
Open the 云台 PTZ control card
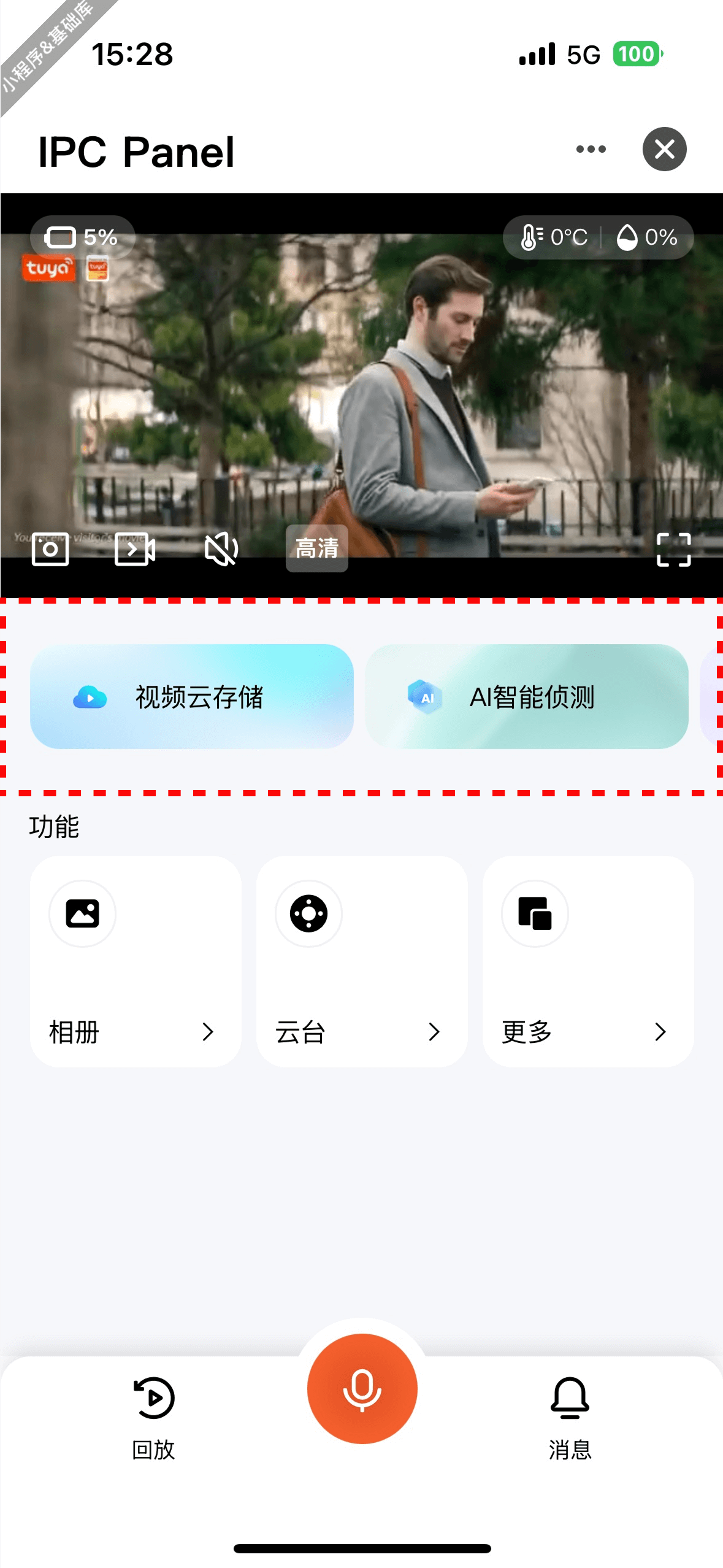point(362,961)
